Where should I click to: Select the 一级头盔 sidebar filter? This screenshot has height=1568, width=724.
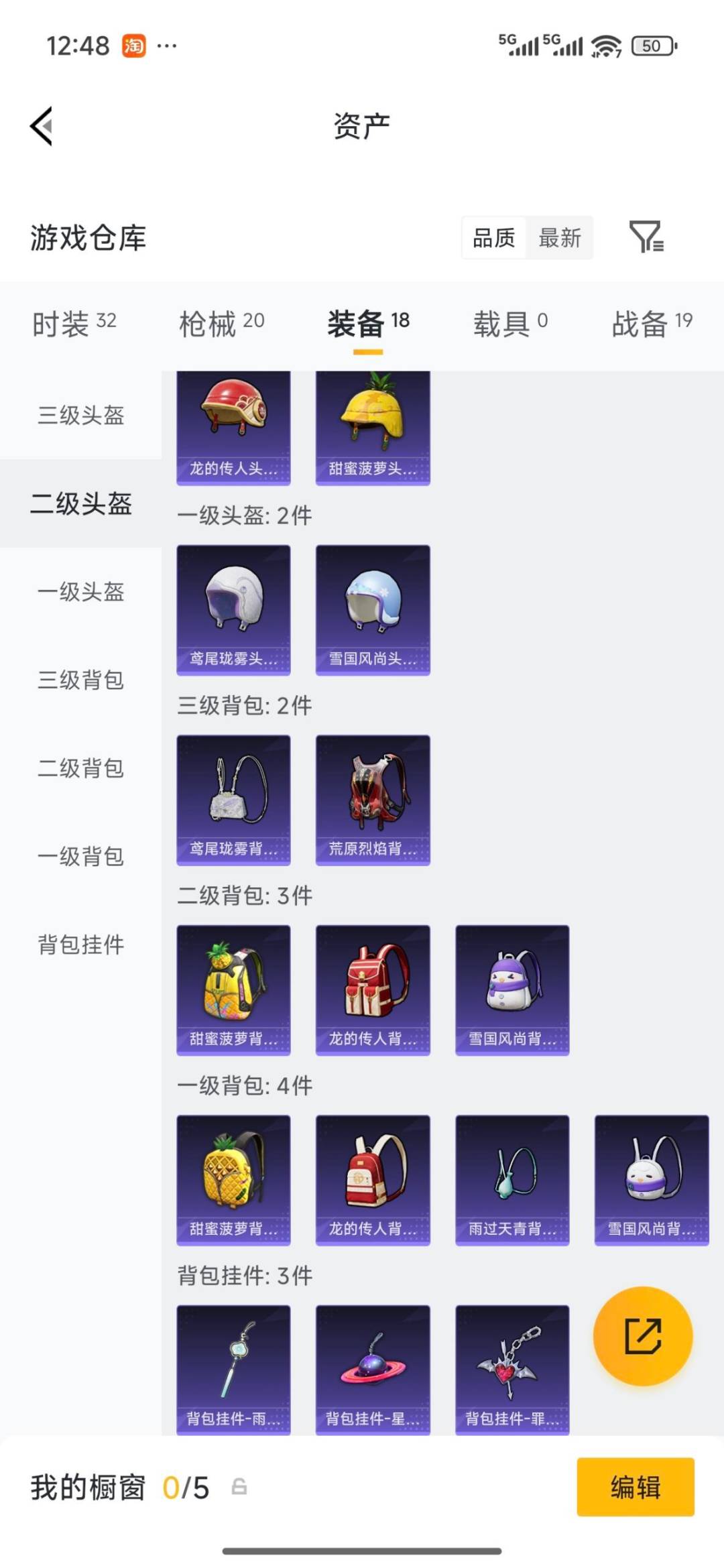pos(80,593)
